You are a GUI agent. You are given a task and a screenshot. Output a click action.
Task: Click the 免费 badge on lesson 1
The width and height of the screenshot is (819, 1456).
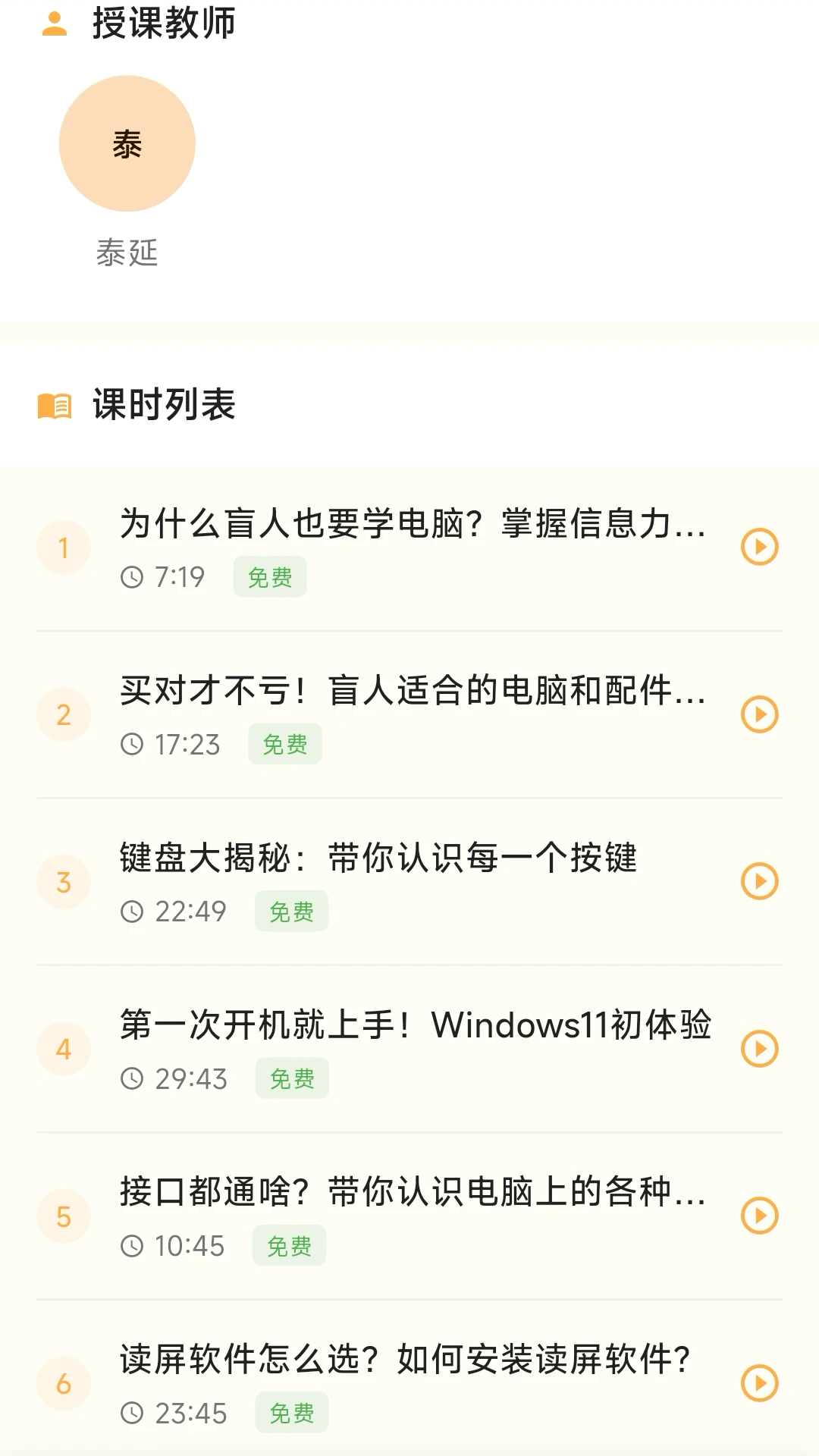(x=271, y=577)
